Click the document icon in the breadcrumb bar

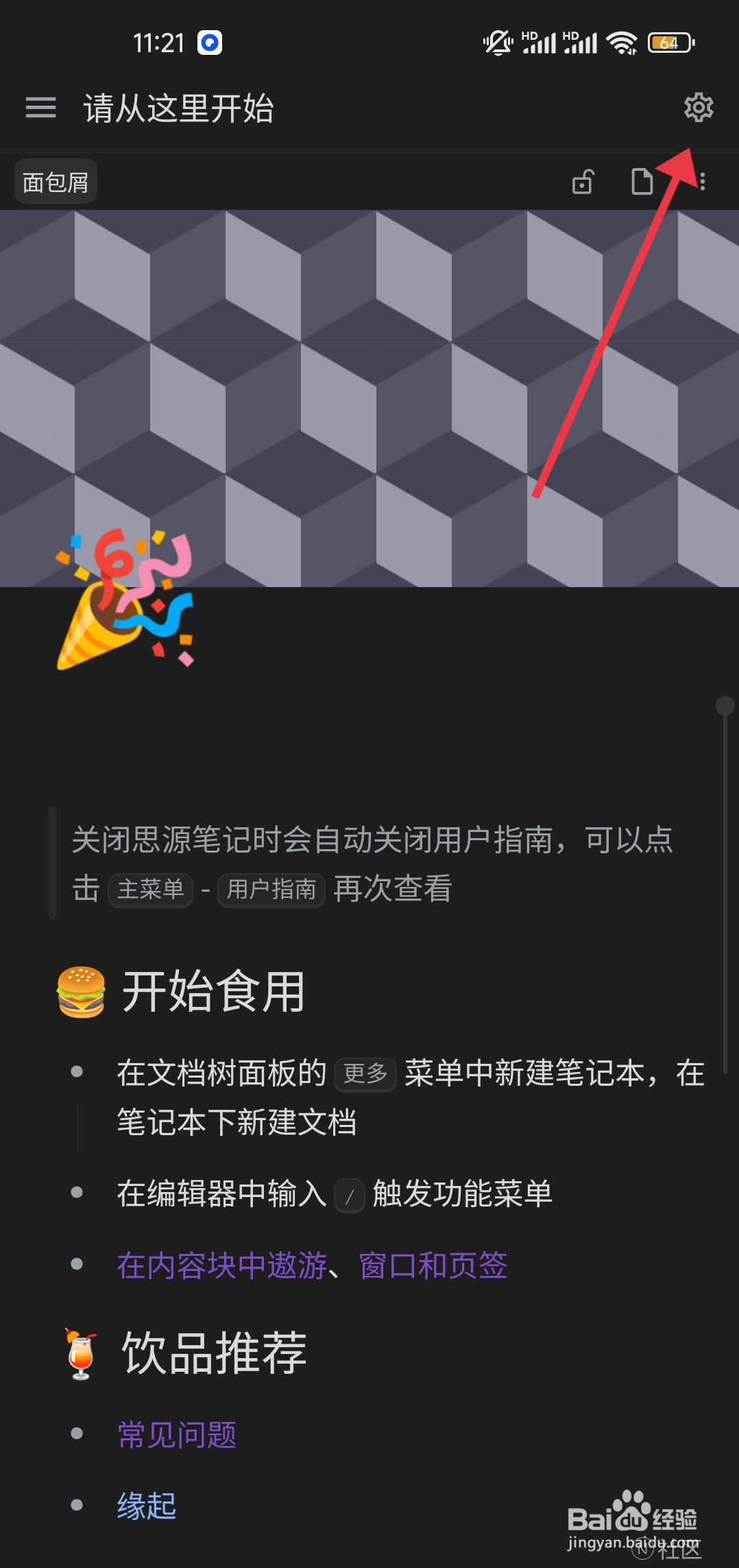[x=642, y=180]
